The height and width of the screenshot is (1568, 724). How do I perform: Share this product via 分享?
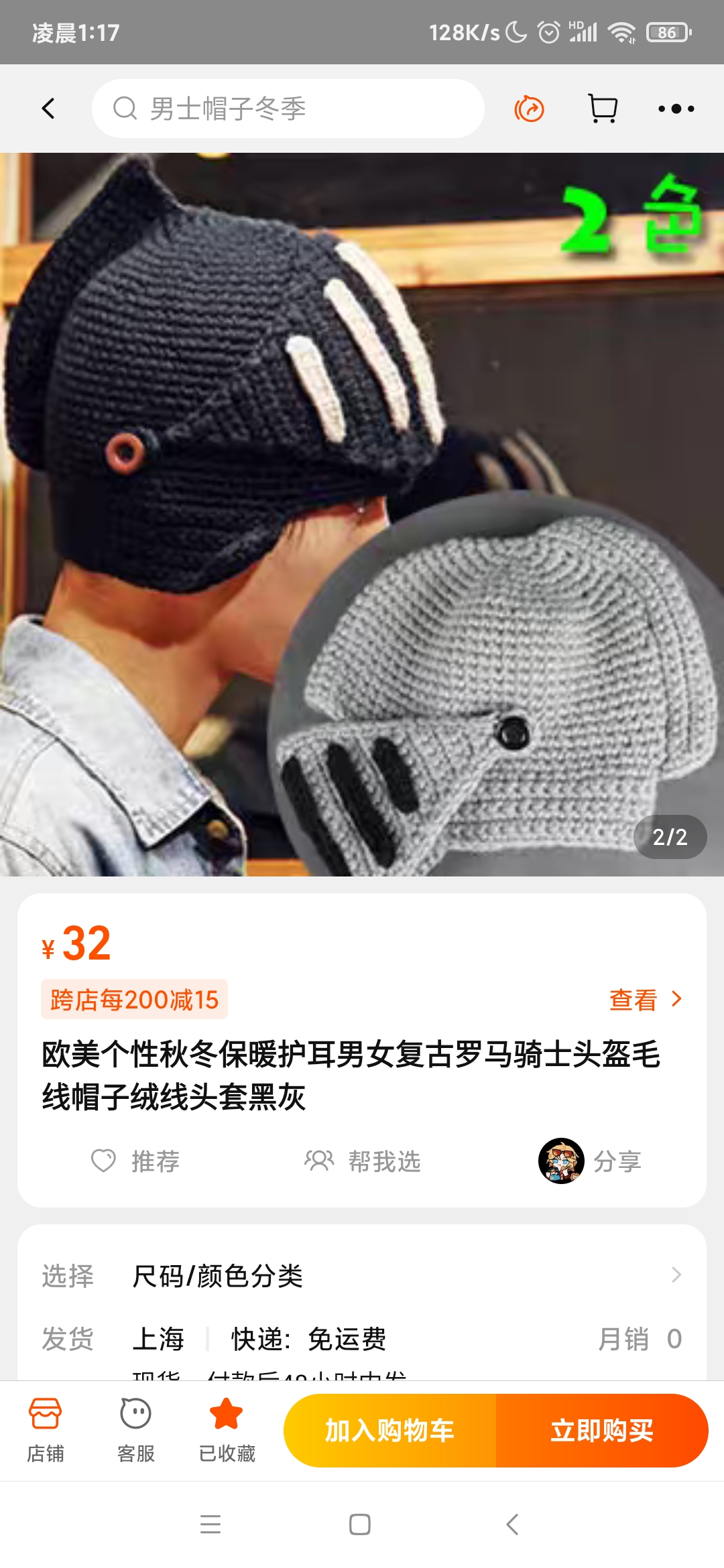591,1161
